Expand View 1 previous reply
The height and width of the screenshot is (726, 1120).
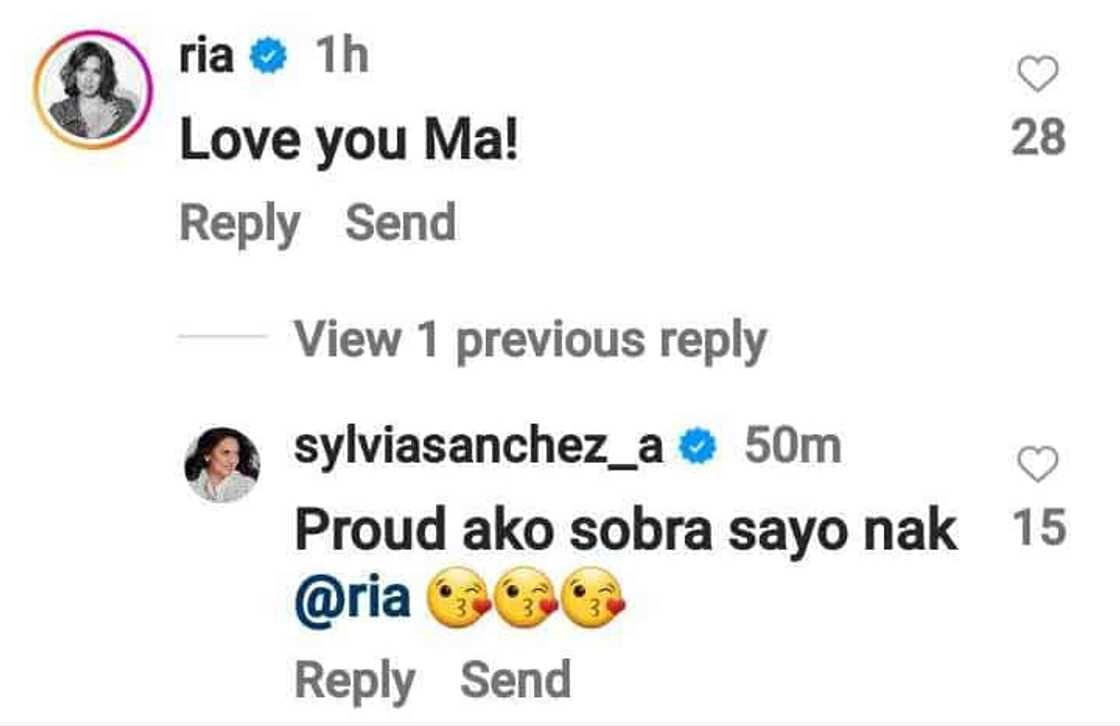(530, 341)
